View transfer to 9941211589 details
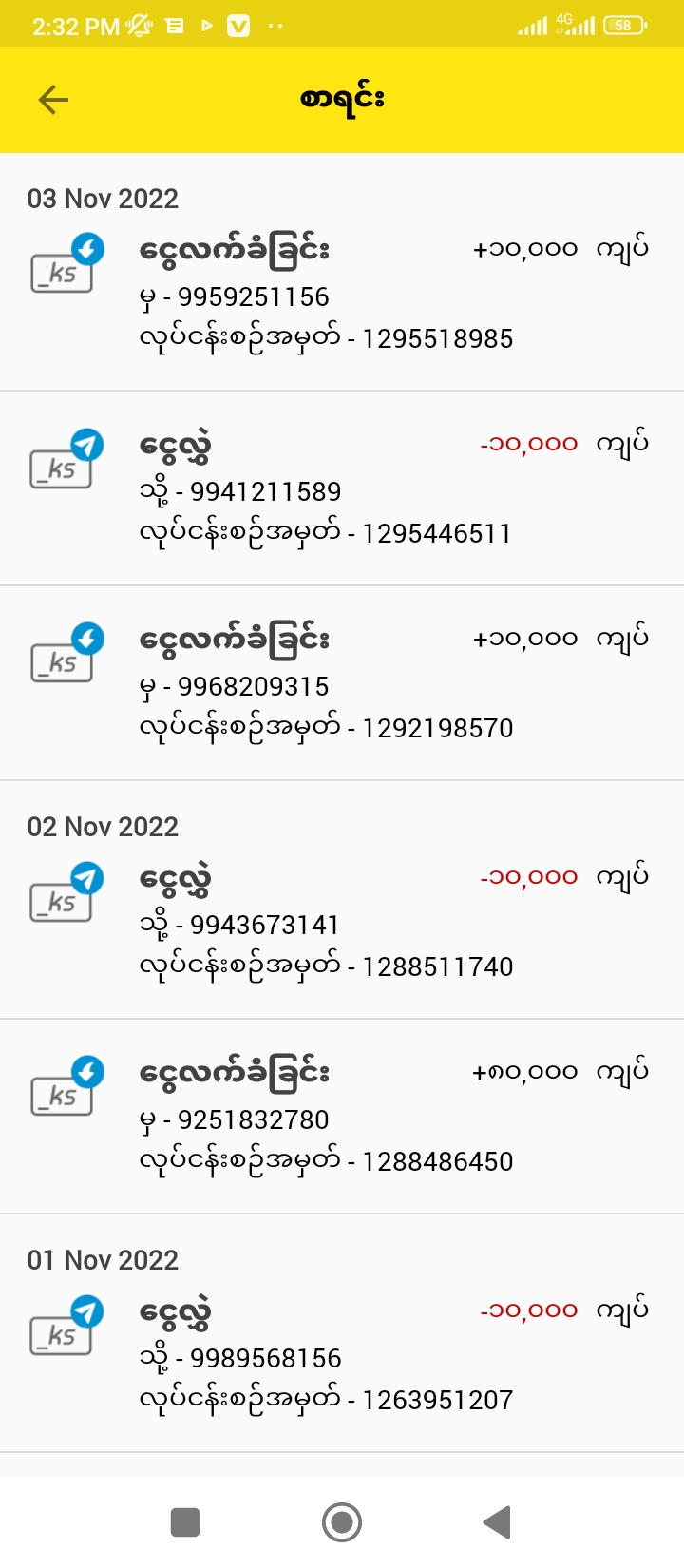This screenshot has height=1568, width=684. (342, 488)
